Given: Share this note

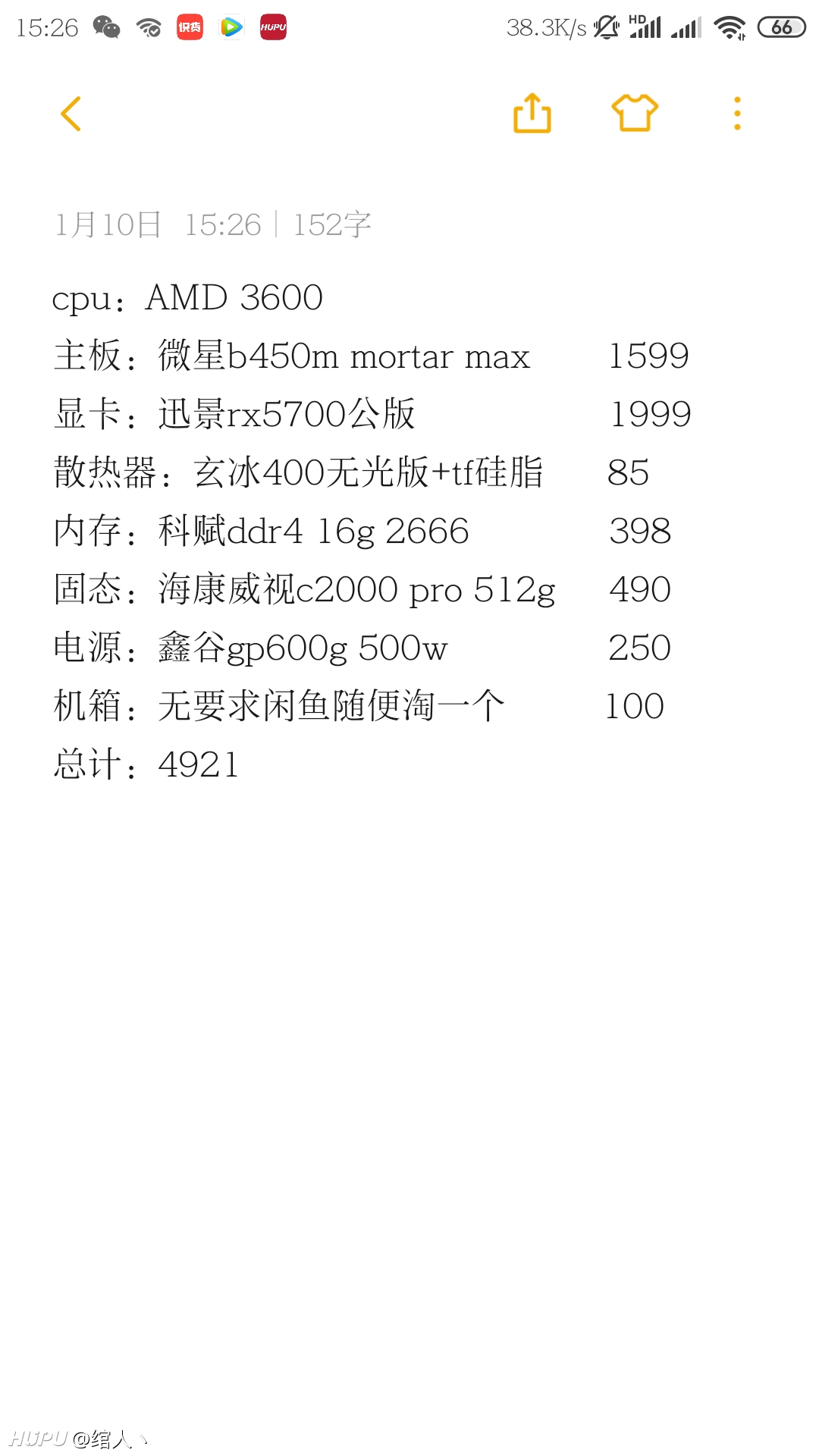Looking at the screenshot, I should click(532, 114).
